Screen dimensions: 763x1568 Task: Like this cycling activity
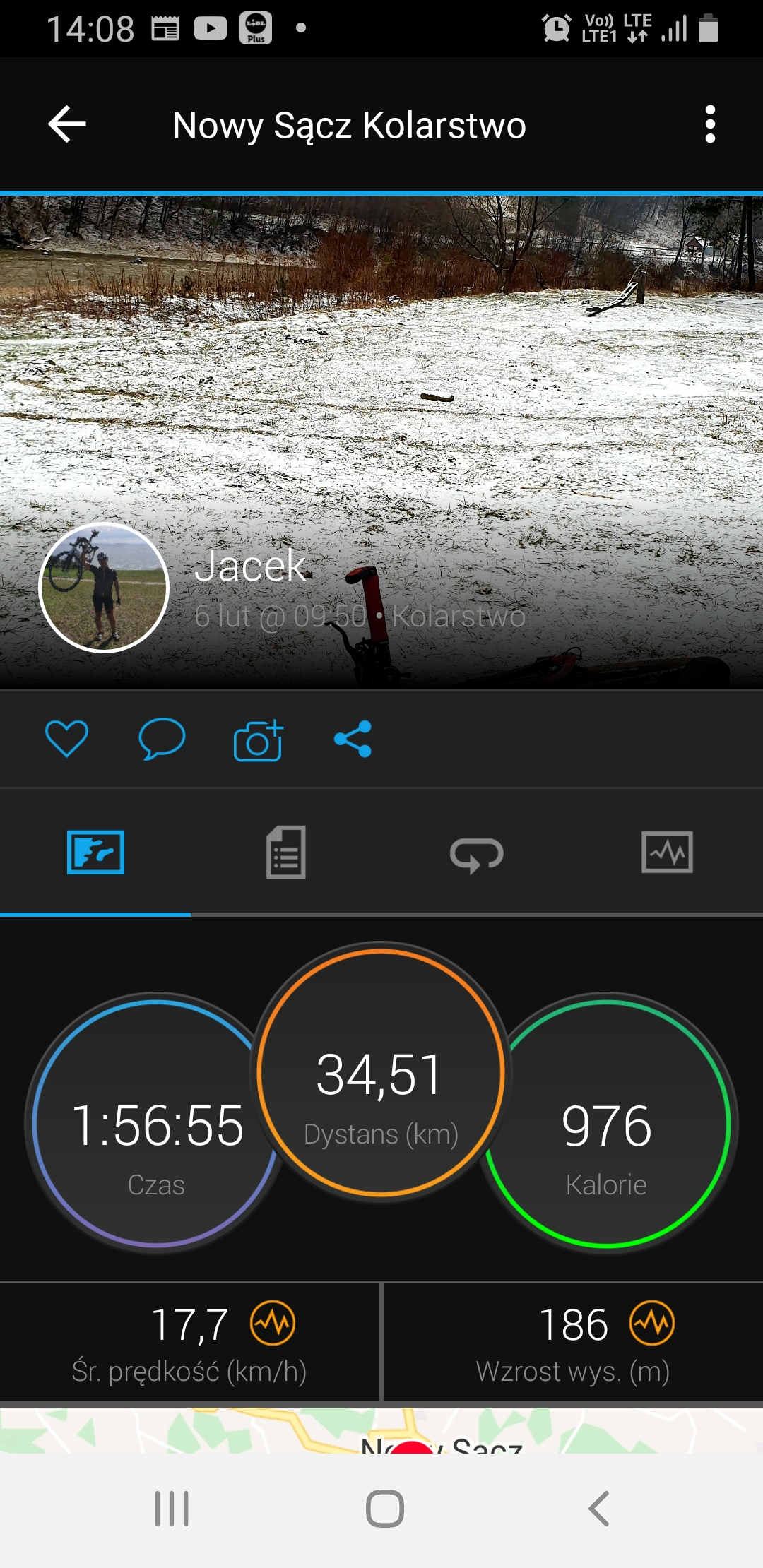pyautogui.click(x=66, y=739)
